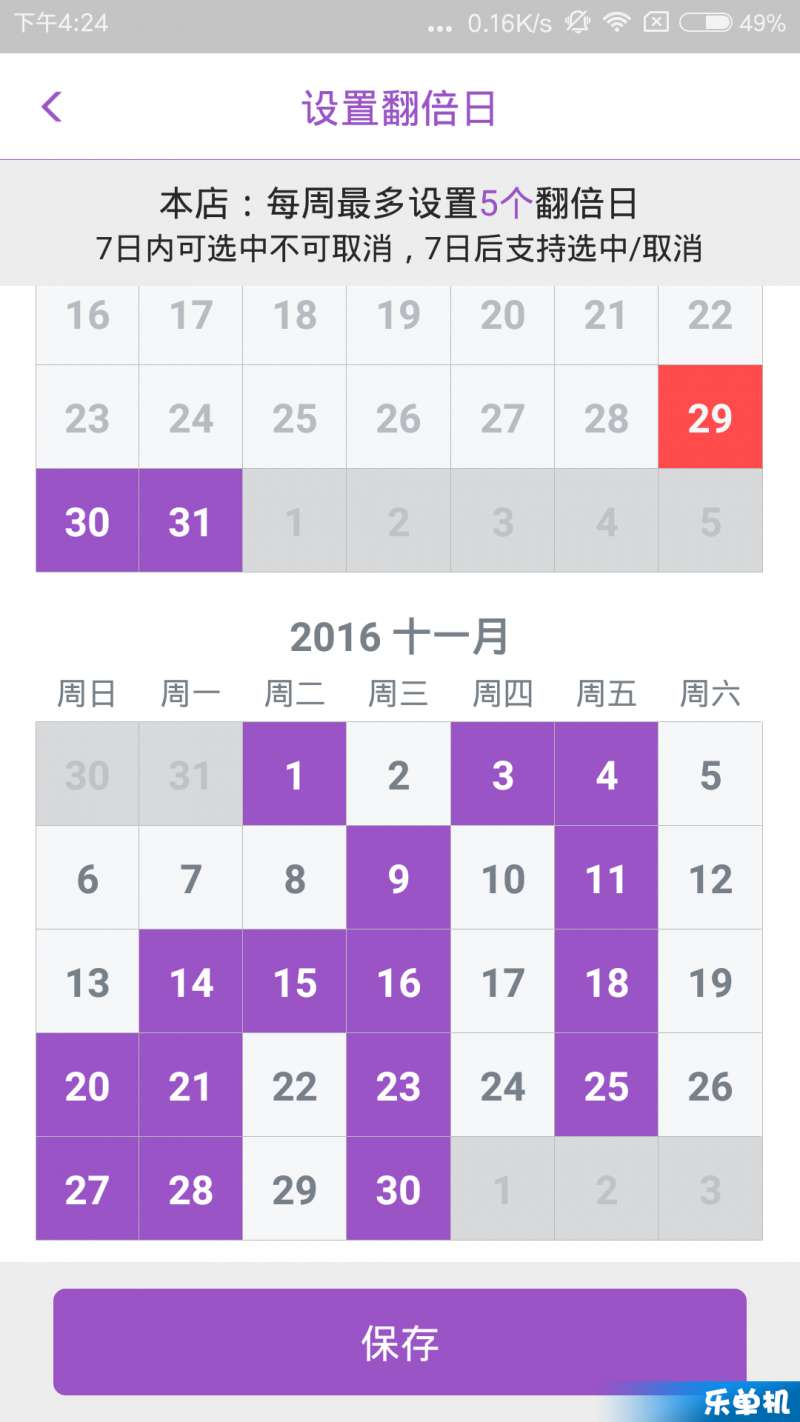Select November 26 as a double day
This screenshot has width=800, height=1422.
(x=711, y=1086)
